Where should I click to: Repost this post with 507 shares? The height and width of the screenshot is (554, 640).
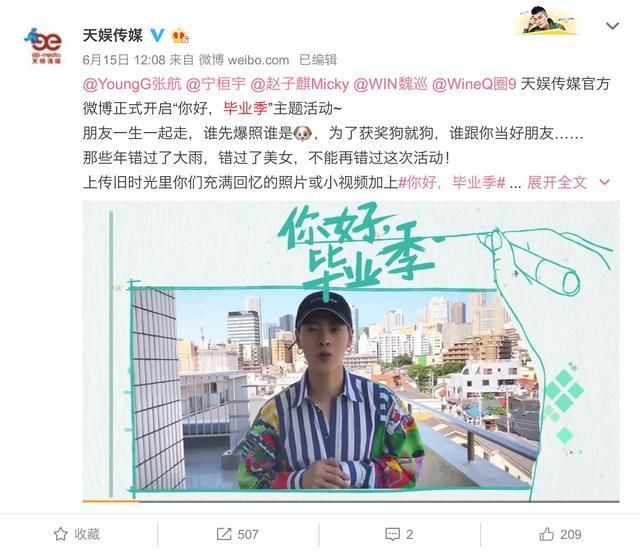[x=237, y=533]
